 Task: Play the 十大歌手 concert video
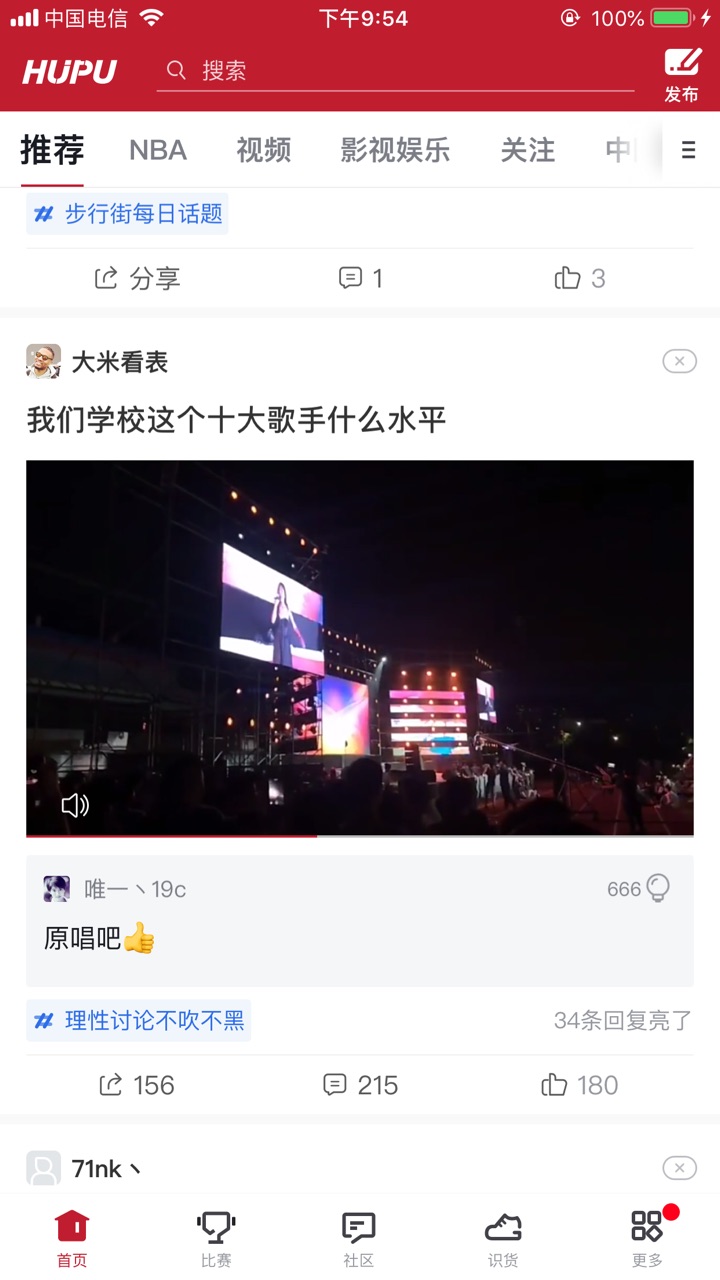(x=360, y=648)
